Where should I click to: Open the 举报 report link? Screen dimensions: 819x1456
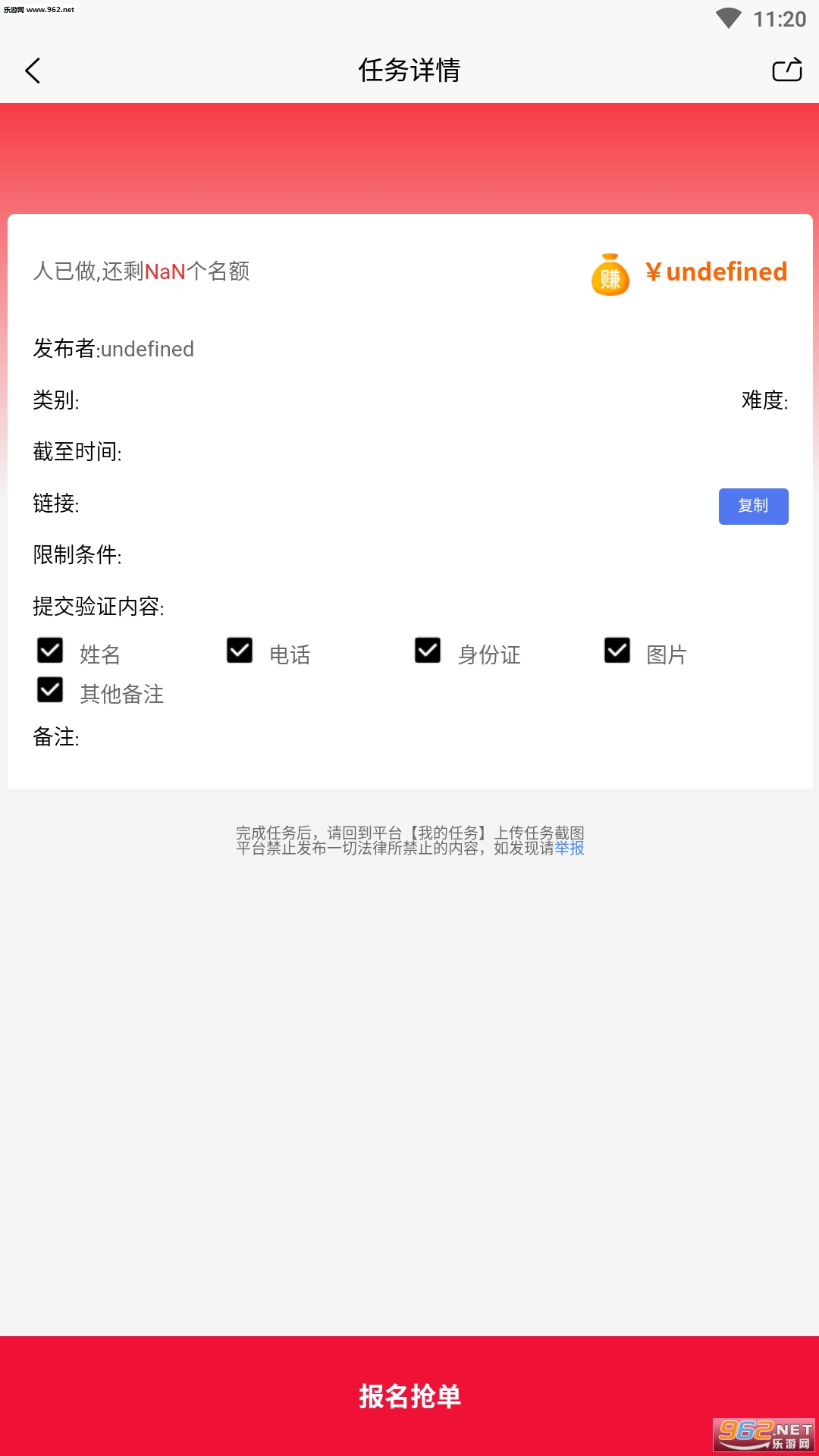pos(570,848)
